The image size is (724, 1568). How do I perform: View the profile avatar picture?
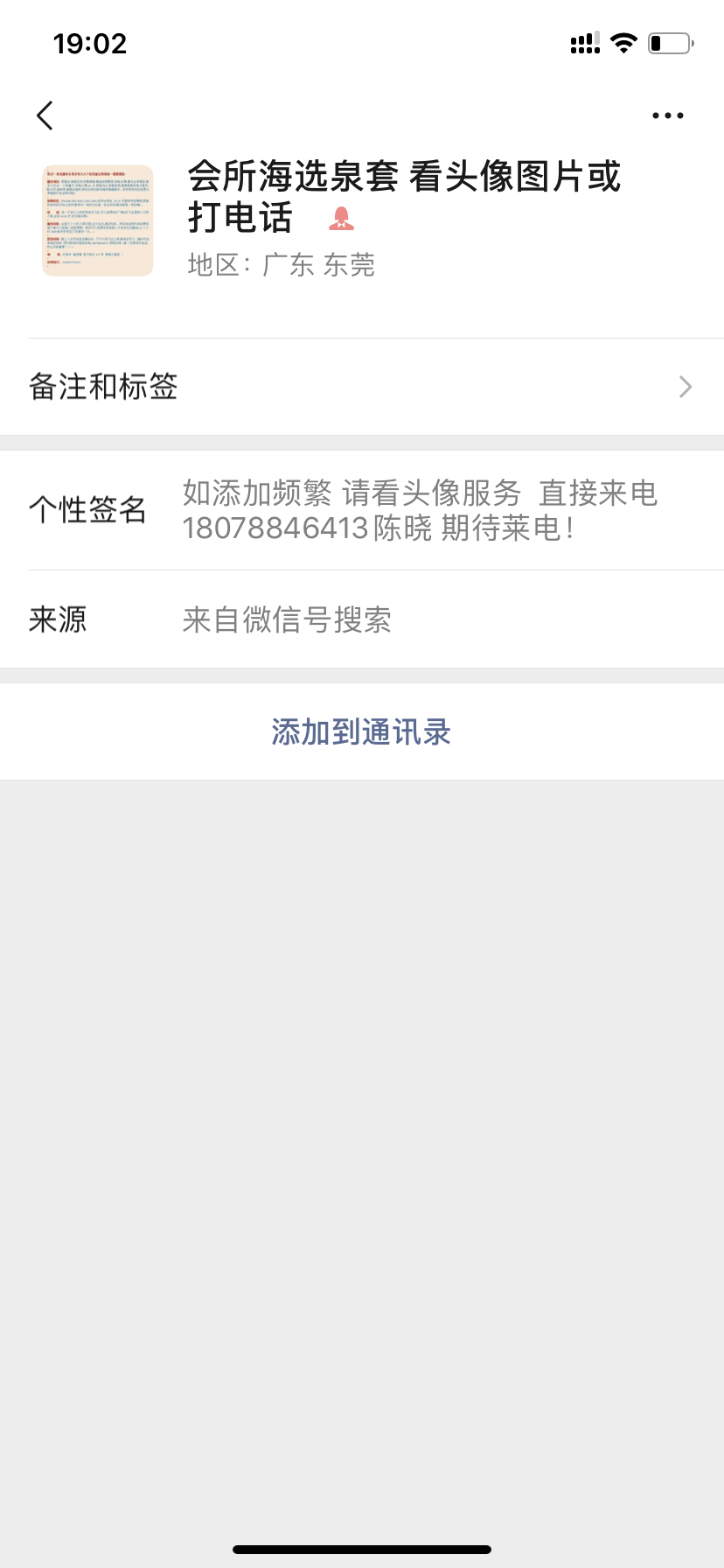pyautogui.click(x=98, y=220)
